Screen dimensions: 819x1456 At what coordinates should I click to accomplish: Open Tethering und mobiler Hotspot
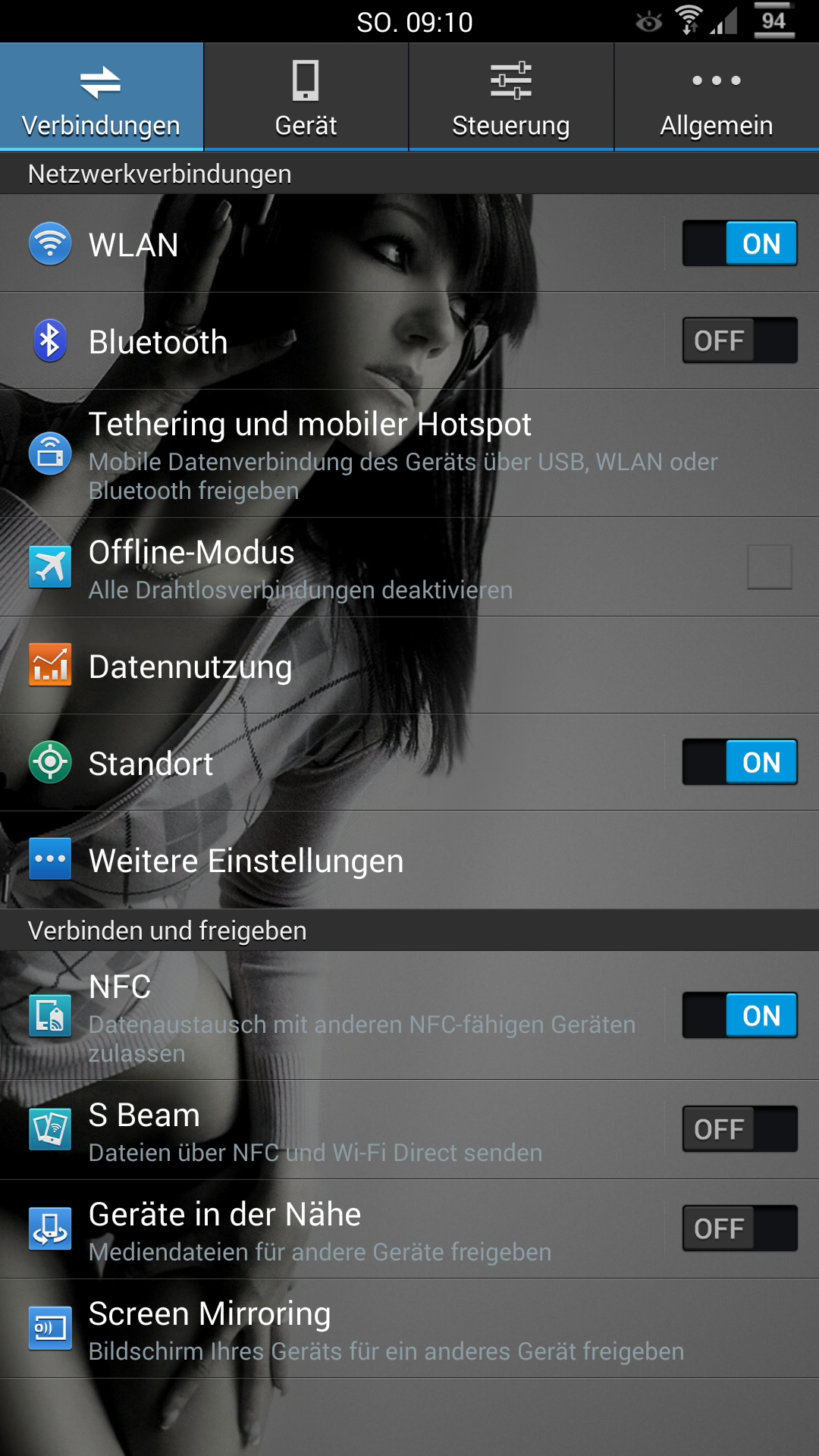click(x=409, y=454)
